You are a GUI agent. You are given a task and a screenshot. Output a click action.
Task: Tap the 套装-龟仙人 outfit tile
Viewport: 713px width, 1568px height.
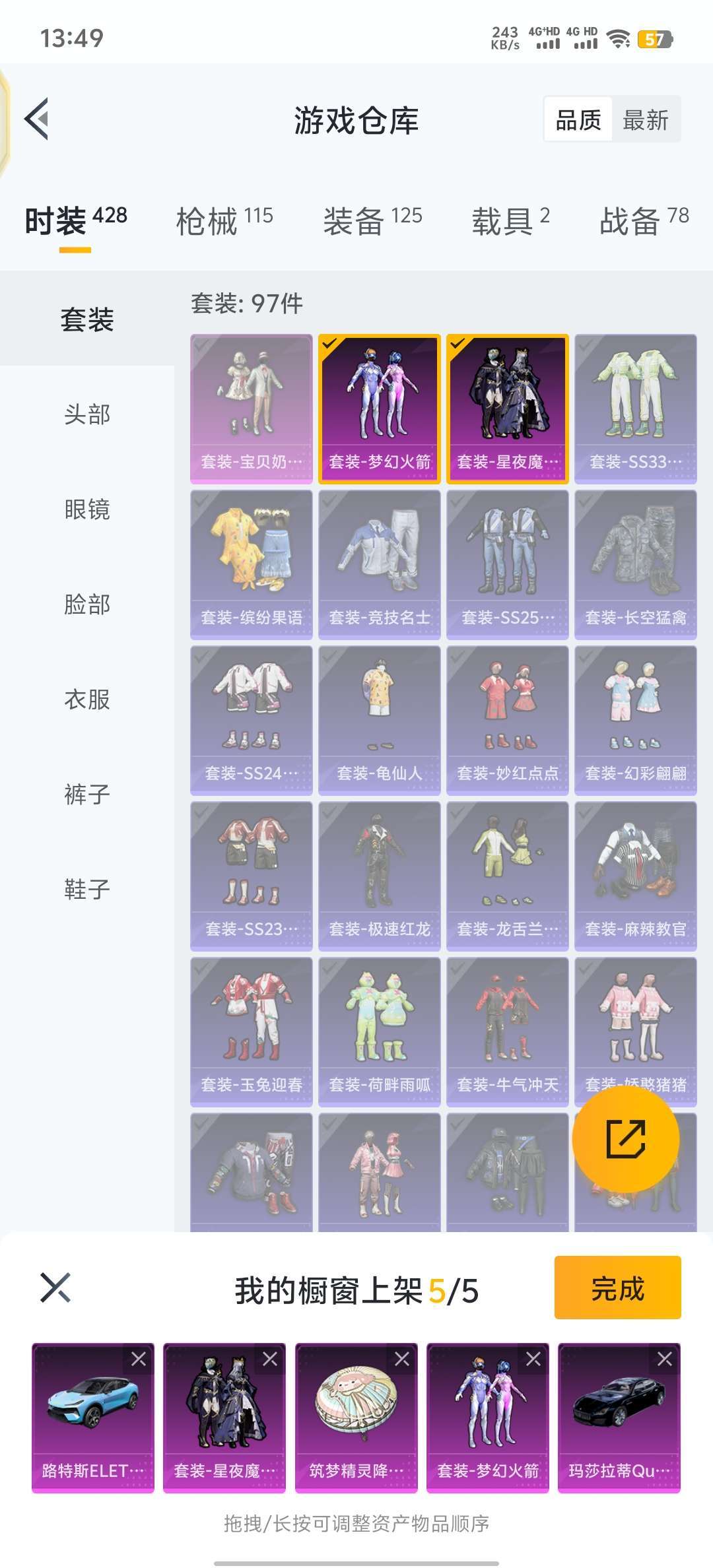(380, 721)
